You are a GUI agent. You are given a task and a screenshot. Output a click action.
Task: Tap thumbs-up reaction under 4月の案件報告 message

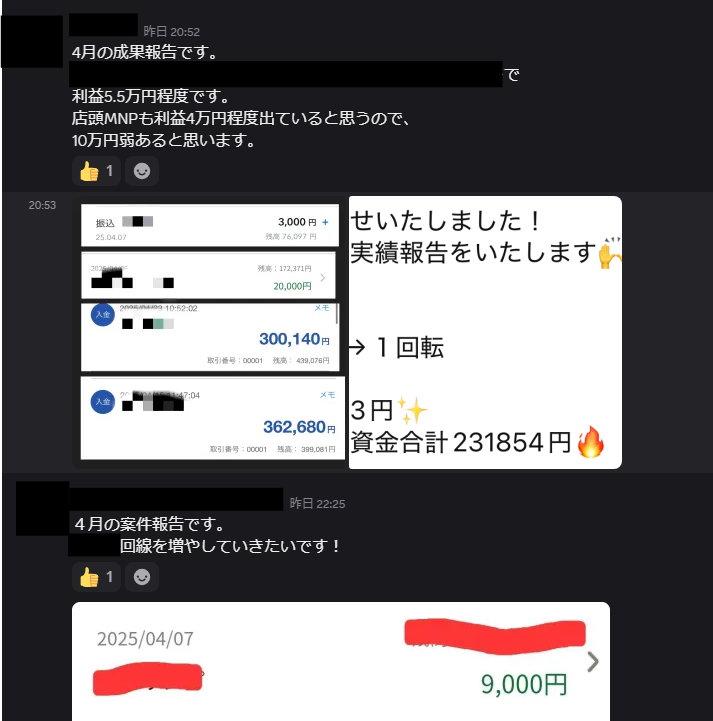[96, 577]
